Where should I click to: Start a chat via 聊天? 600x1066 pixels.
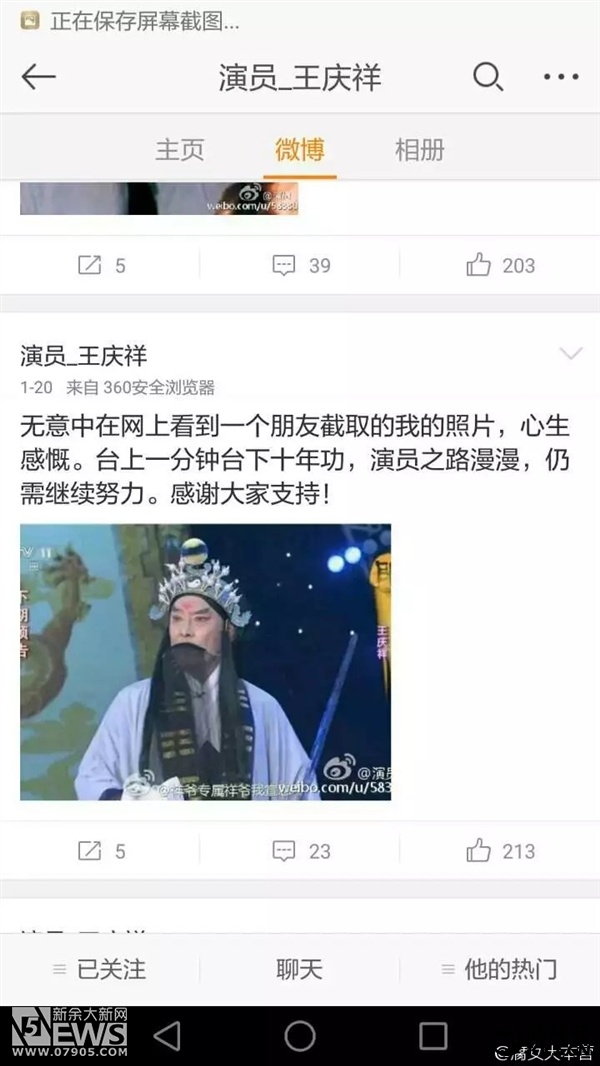coord(300,969)
